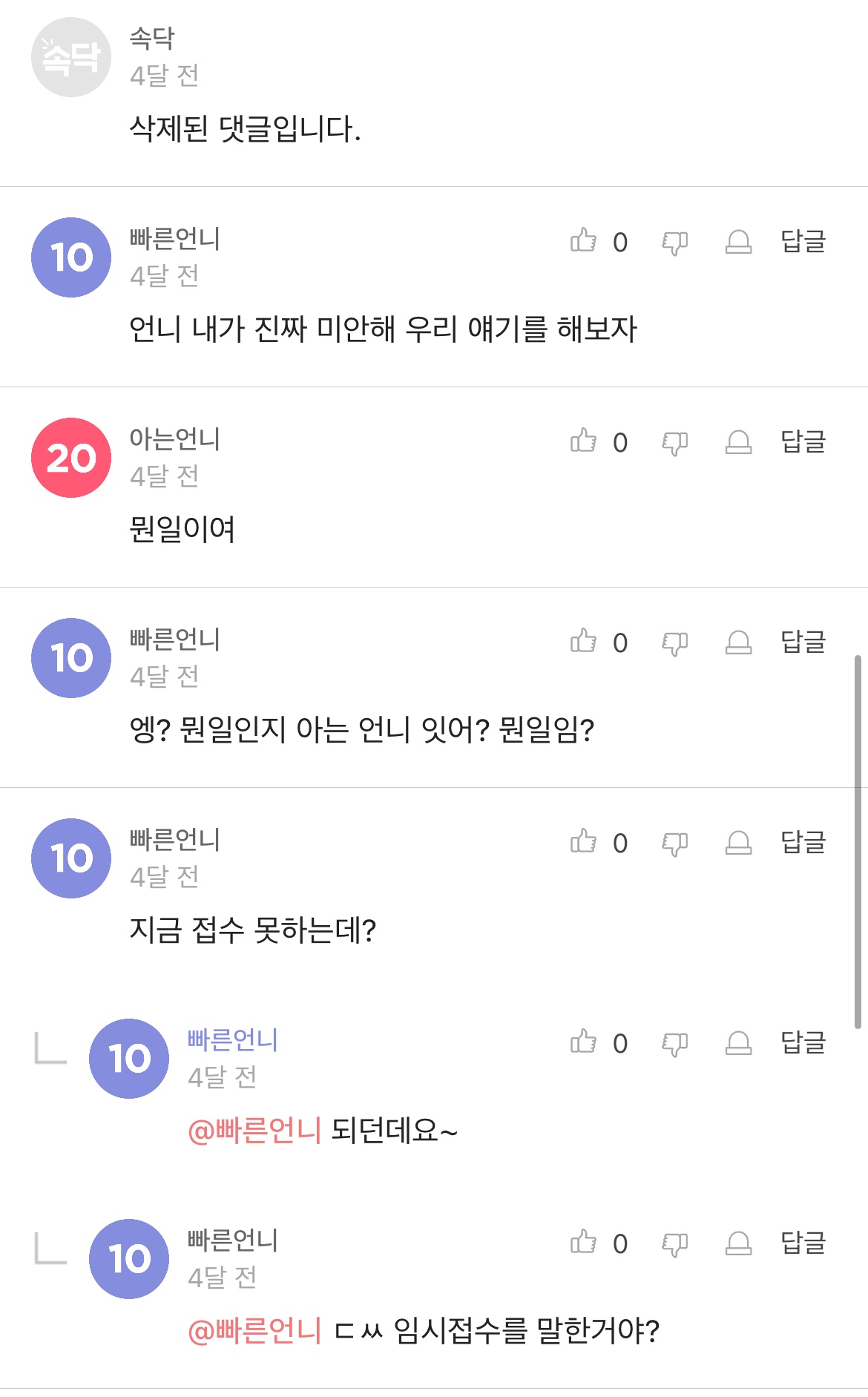Report the reply "되던데요~"
This screenshot has width=868, height=1397.
[x=738, y=1043]
